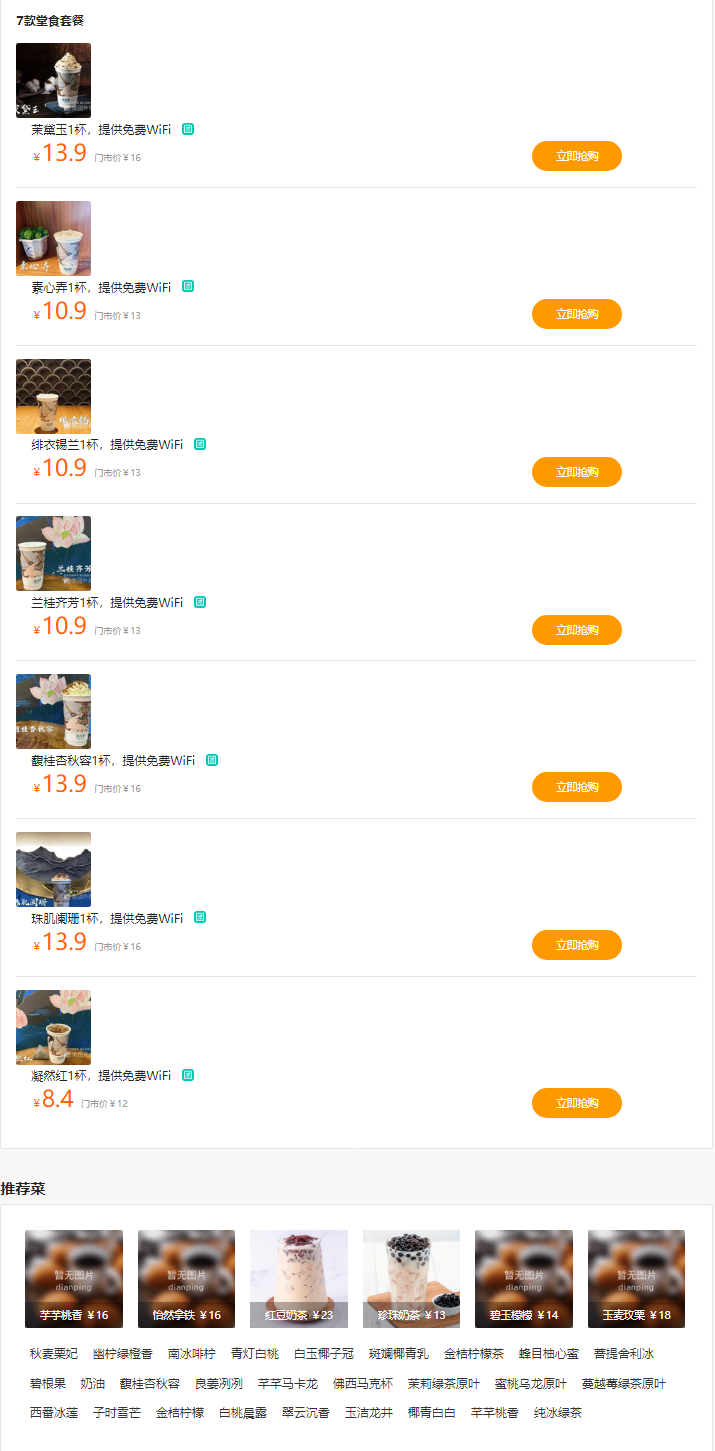The image size is (715, 1451).
Task: Purchase the 馥桂杏秋容 deal
Action: click(x=576, y=787)
